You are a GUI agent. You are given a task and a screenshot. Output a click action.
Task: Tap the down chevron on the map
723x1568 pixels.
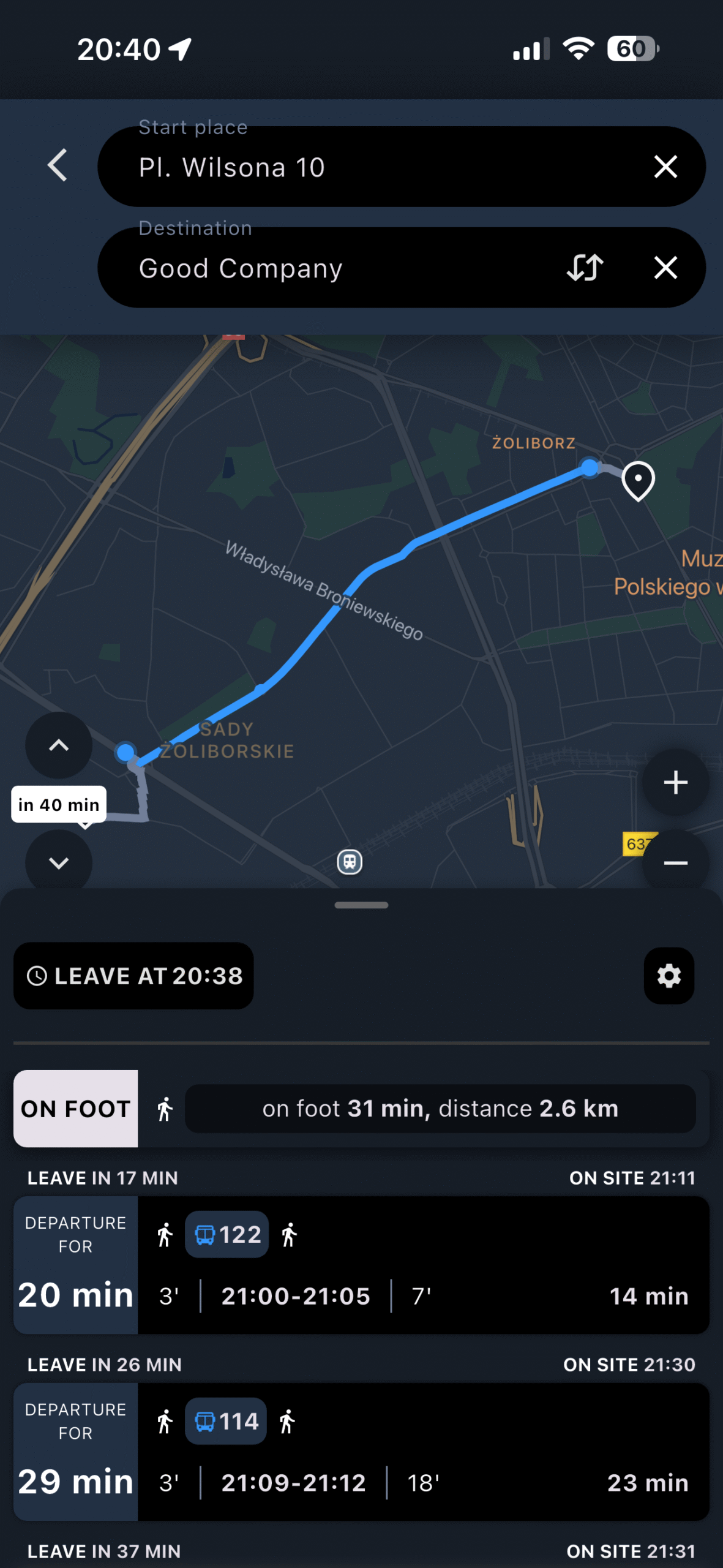click(x=59, y=862)
